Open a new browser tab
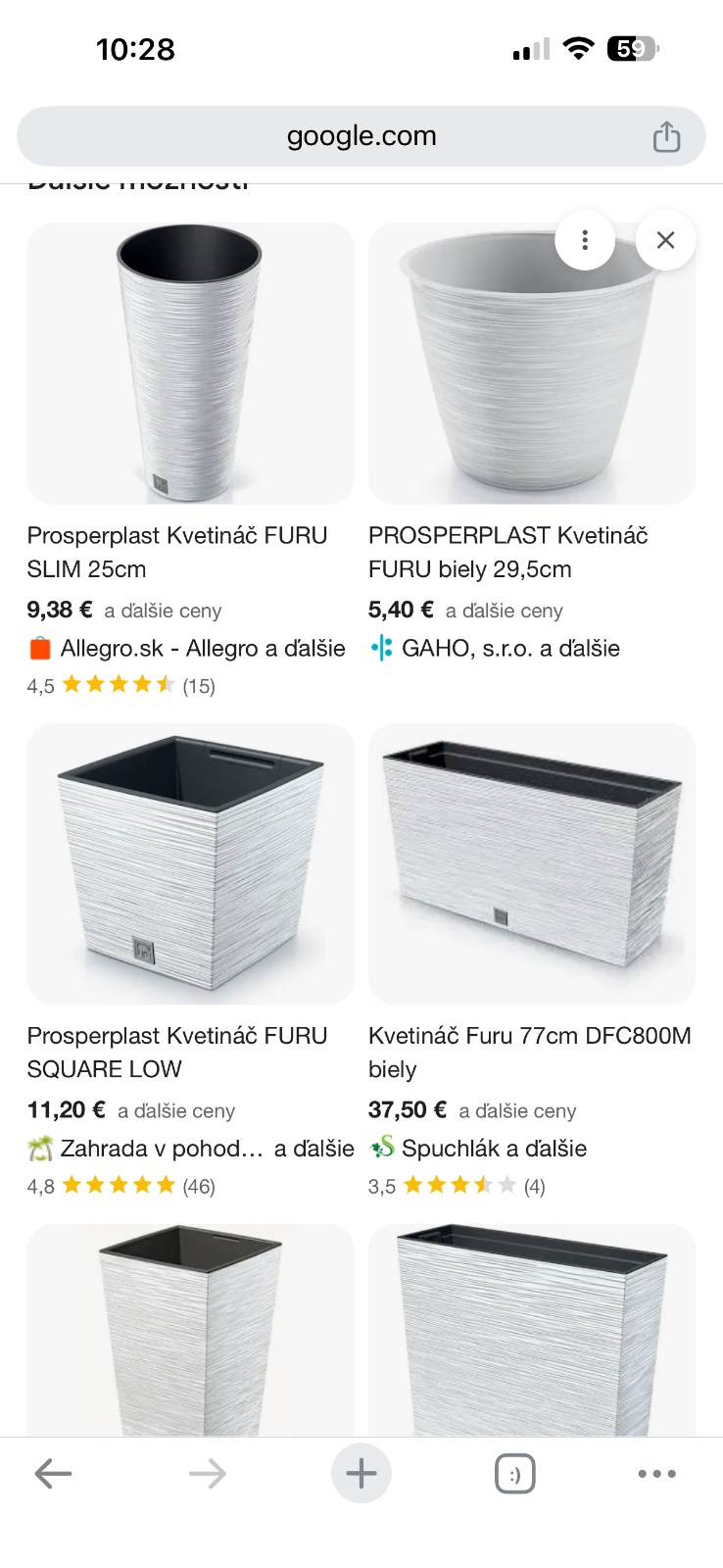Image resolution: width=723 pixels, height=1568 pixels. point(361,1473)
